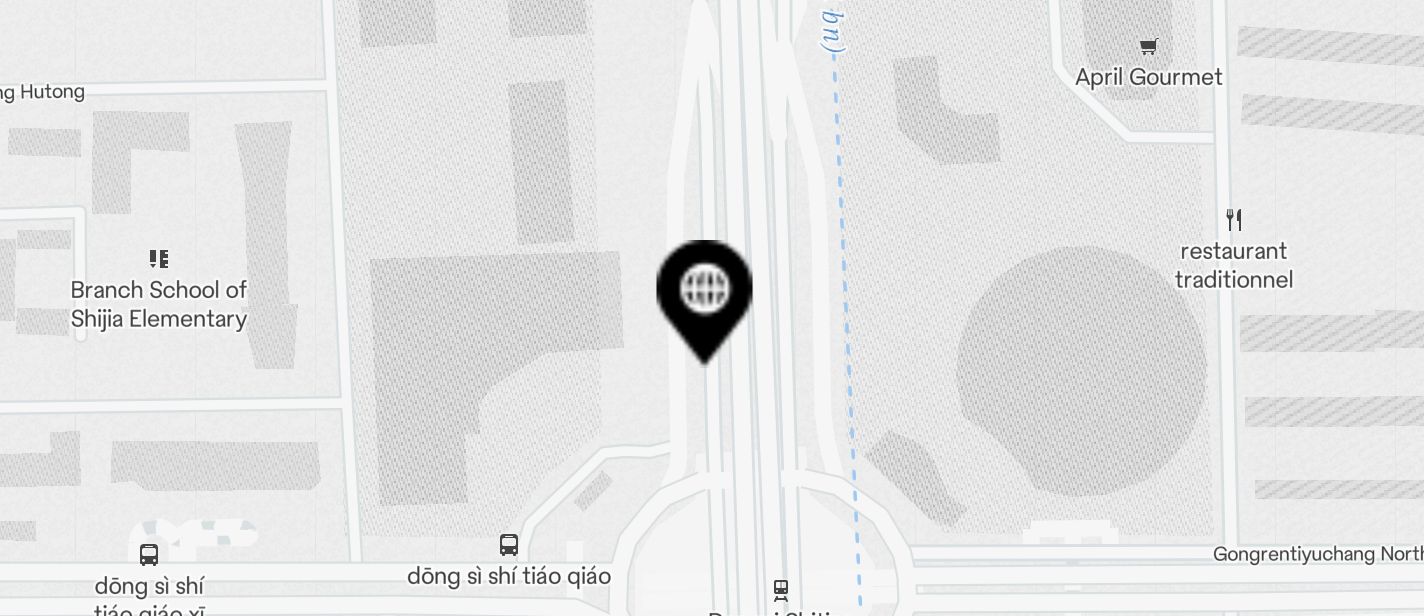This screenshot has width=1424, height=616.
Task: Select the dōng sì shí tiáo qiáo bus stop
Action: pyautogui.click(x=508, y=546)
